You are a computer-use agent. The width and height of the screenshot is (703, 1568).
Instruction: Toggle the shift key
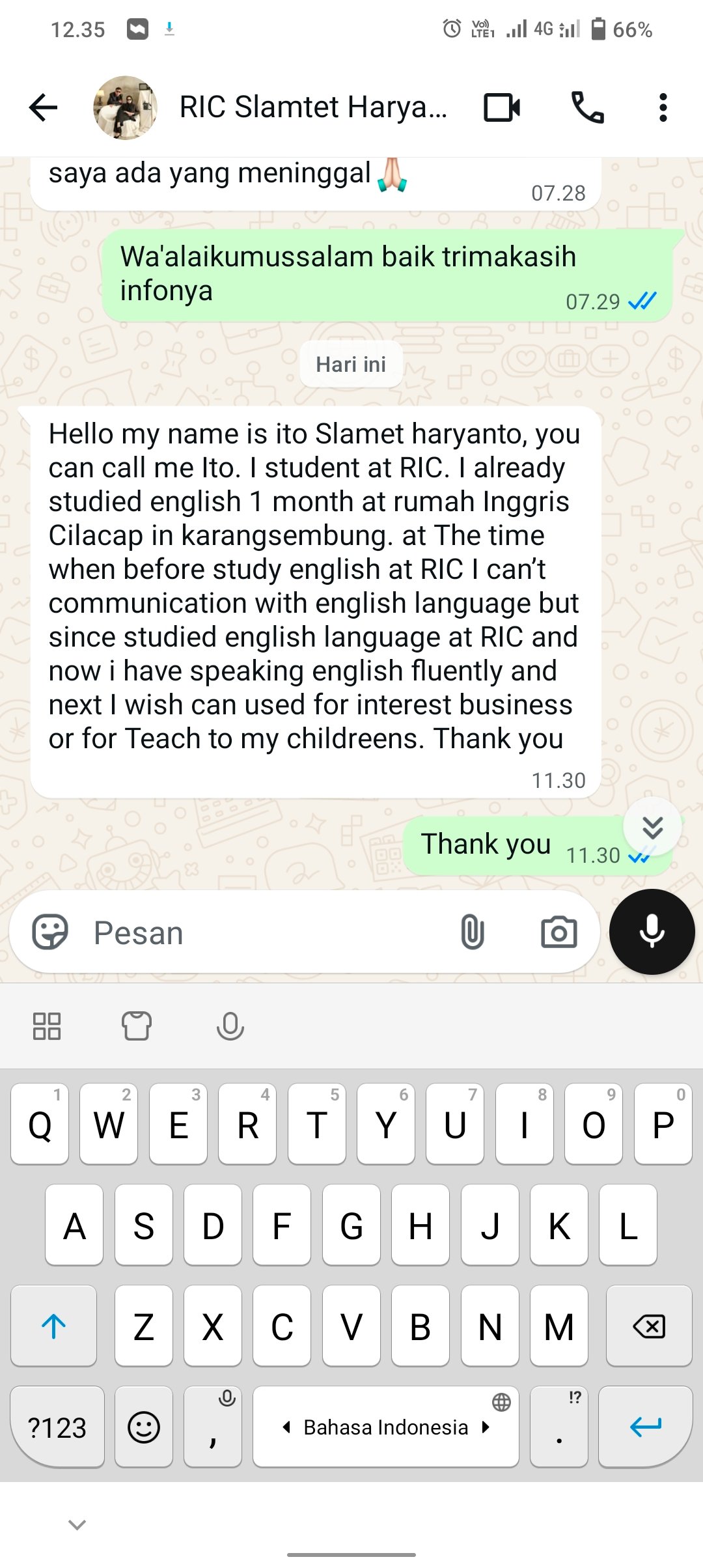click(x=54, y=1326)
